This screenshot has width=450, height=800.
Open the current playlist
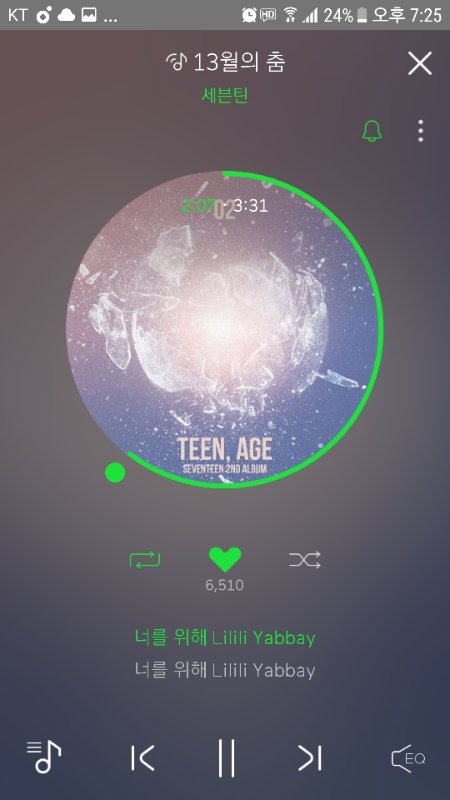[x=44, y=756]
